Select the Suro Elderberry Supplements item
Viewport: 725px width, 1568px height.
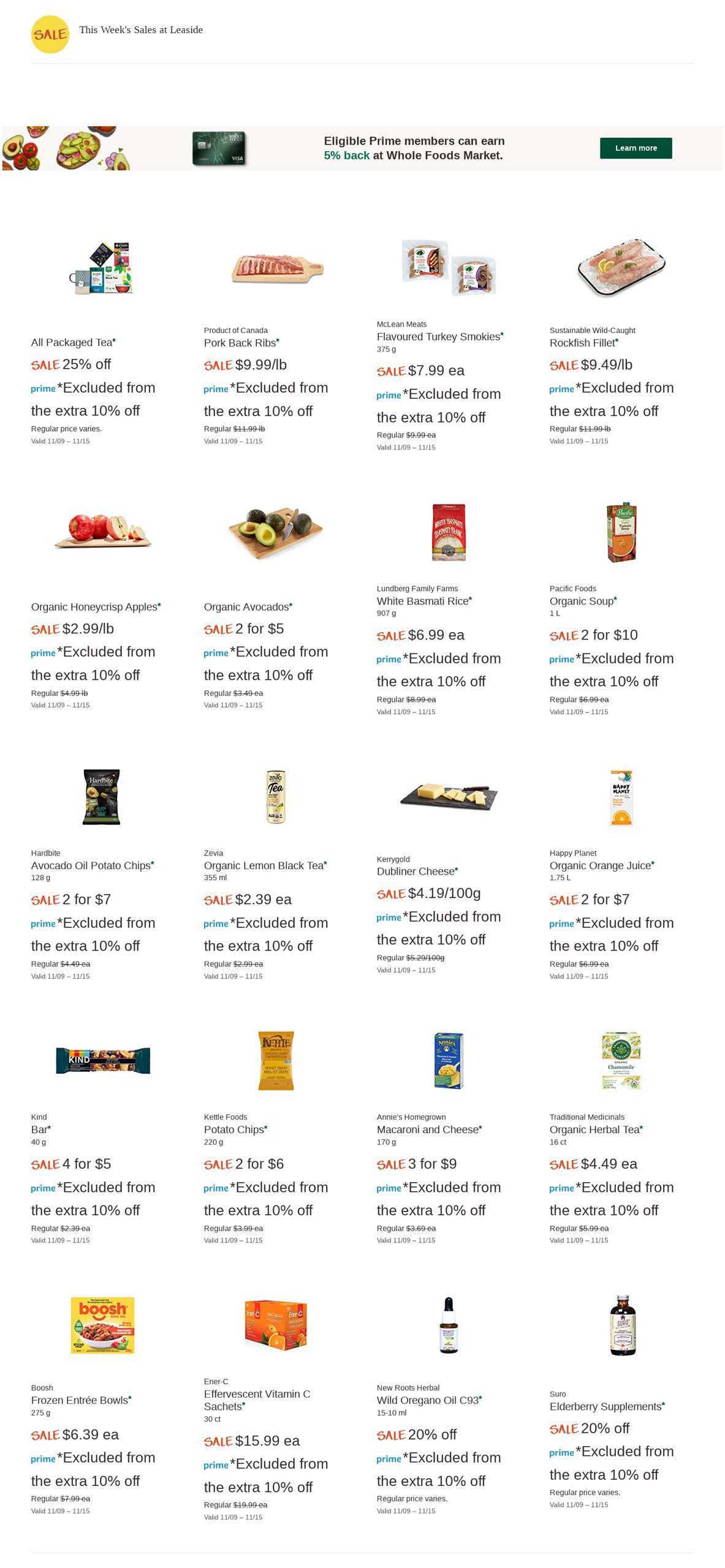pos(605,1406)
